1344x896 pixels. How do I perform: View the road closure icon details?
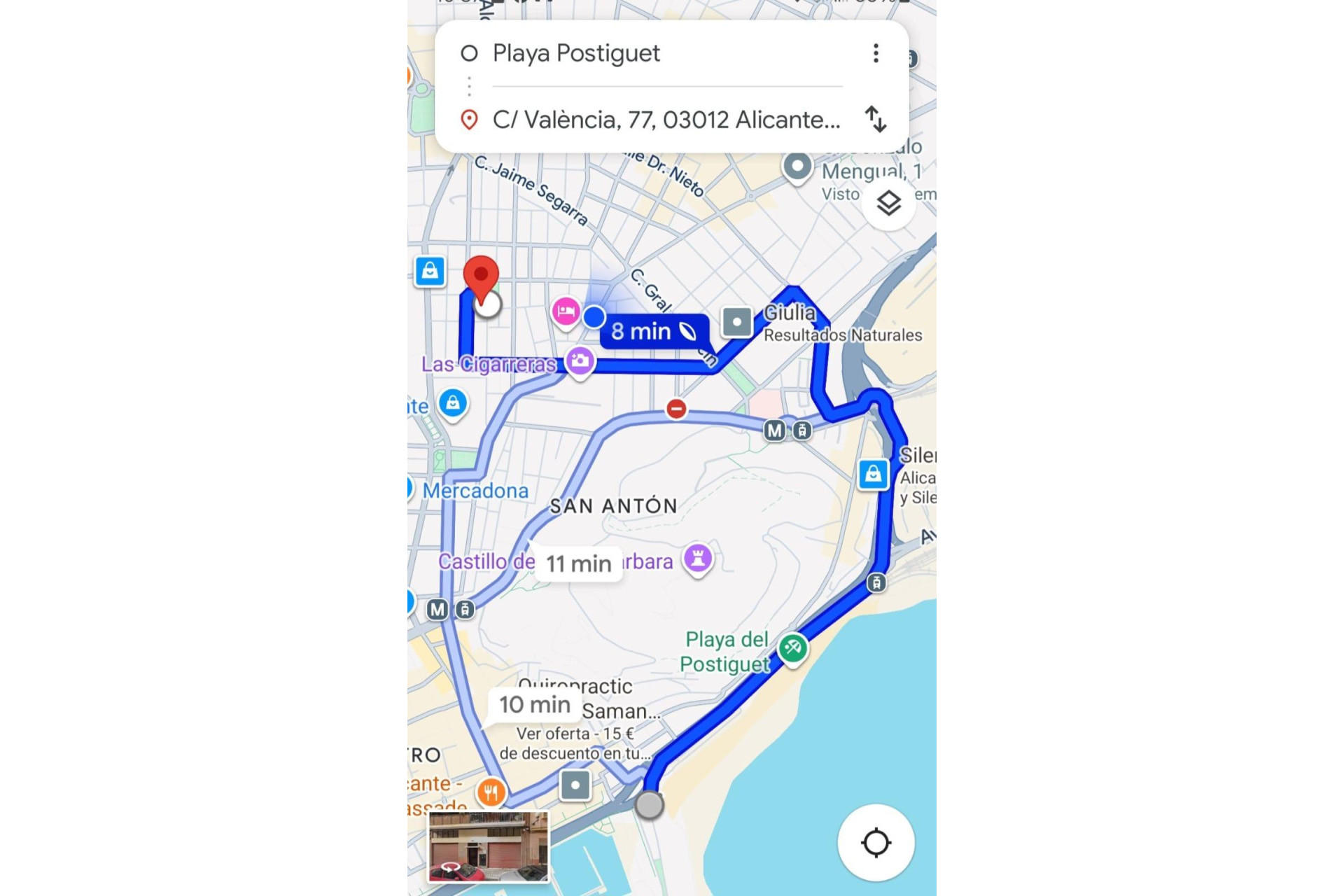pyautogui.click(x=676, y=409)
